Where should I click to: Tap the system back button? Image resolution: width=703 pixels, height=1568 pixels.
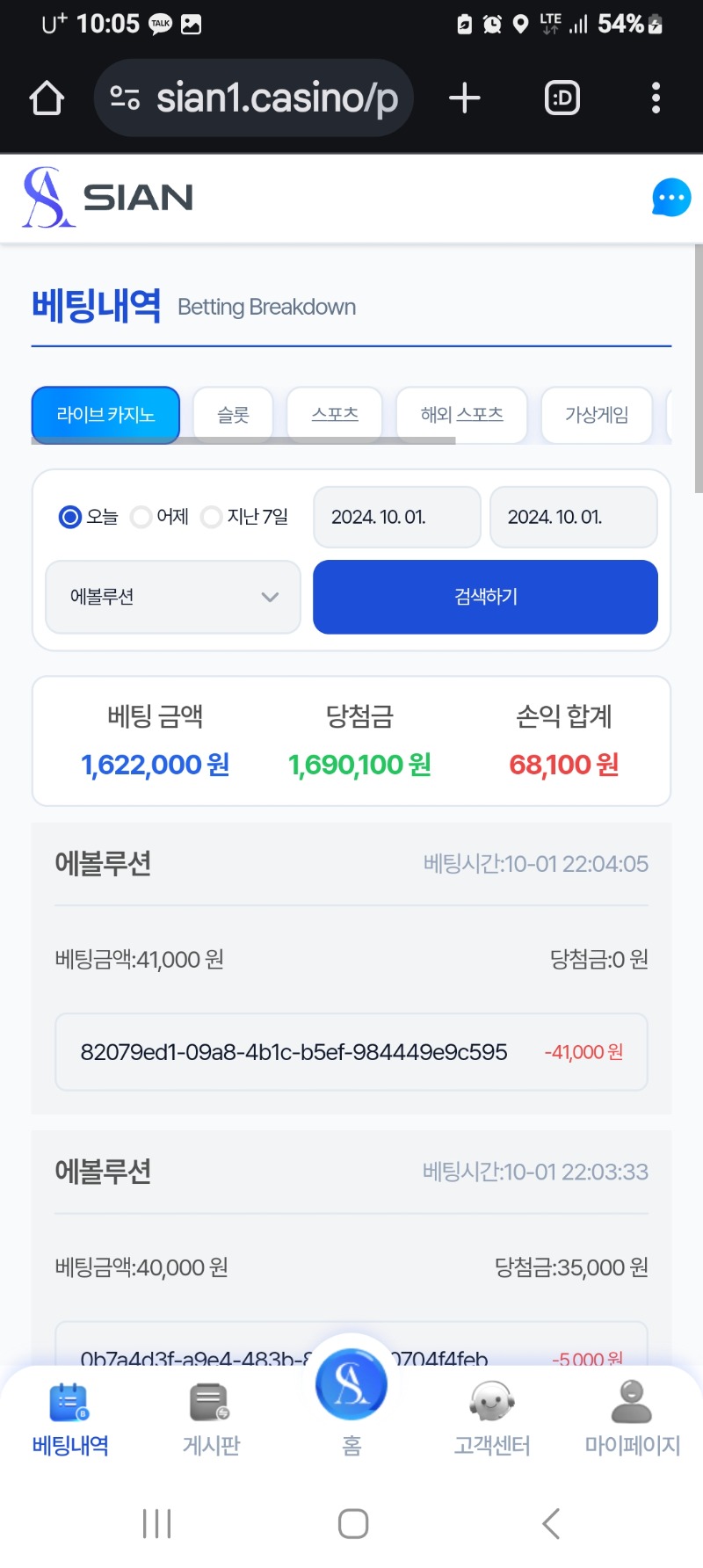point(551,1523)
